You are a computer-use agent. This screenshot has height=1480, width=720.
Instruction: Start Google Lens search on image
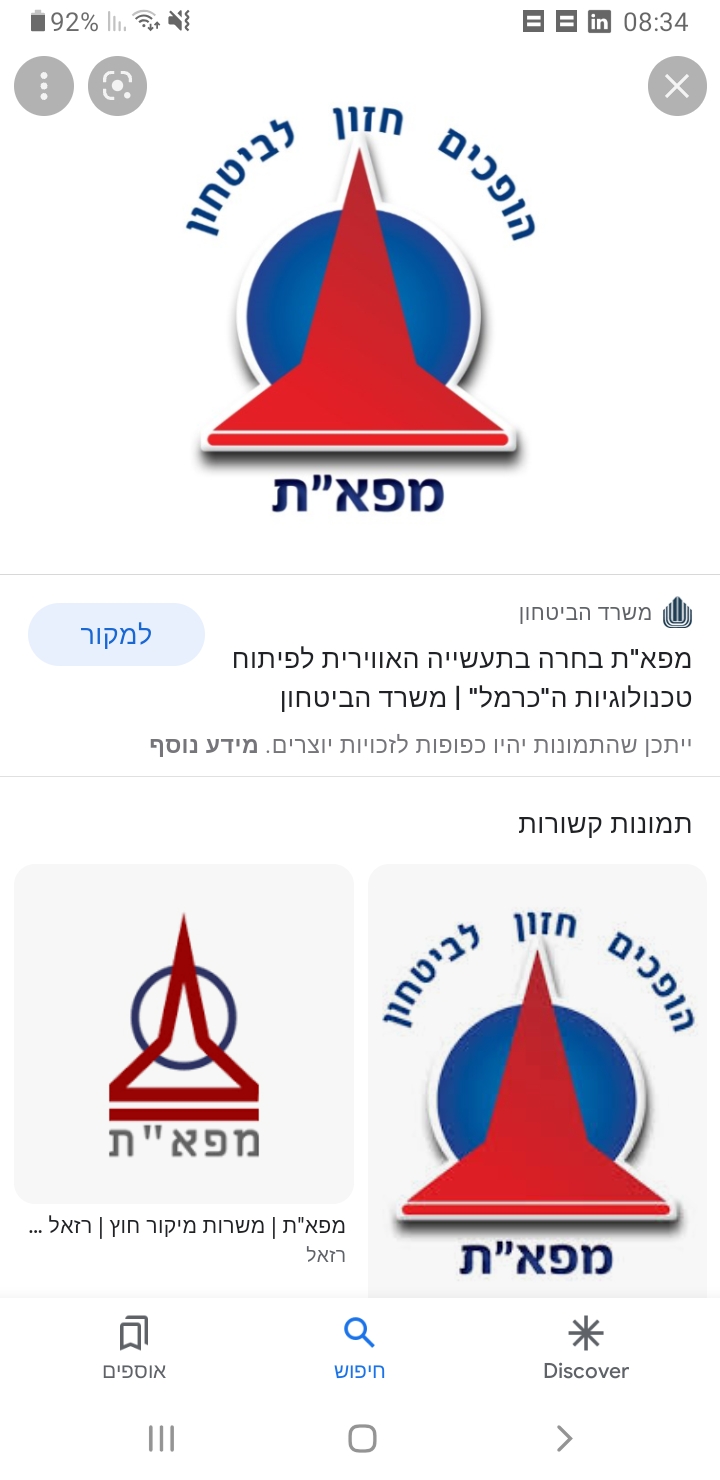[x=117, y=86]
